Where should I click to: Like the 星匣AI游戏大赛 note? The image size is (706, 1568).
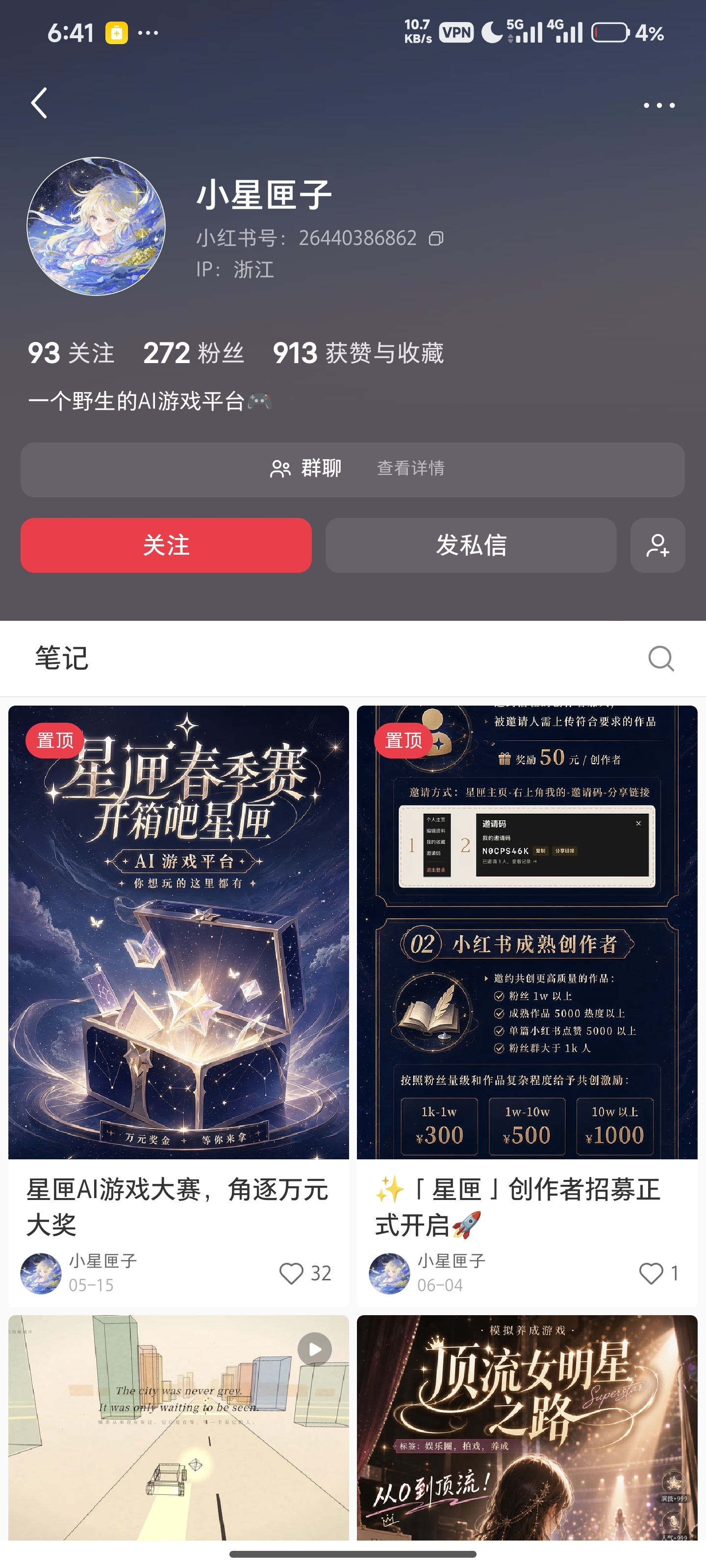pos(291,1273)
